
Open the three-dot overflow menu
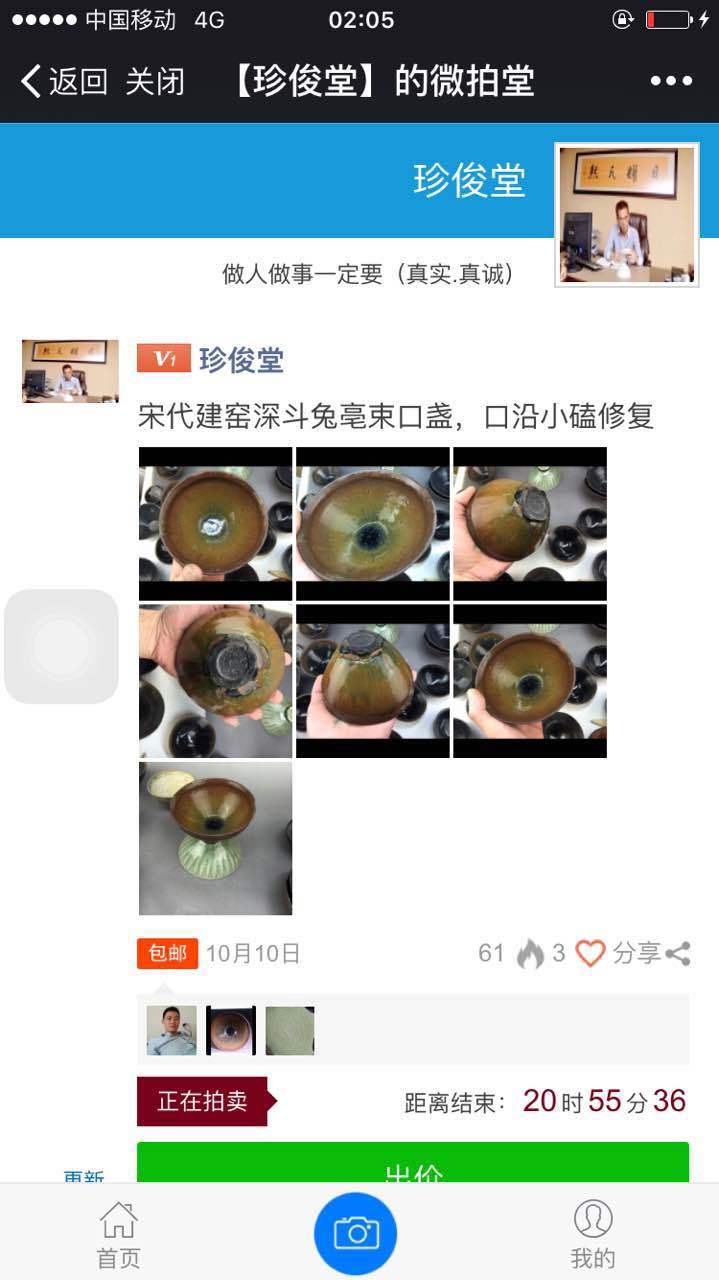pos(671,81)
